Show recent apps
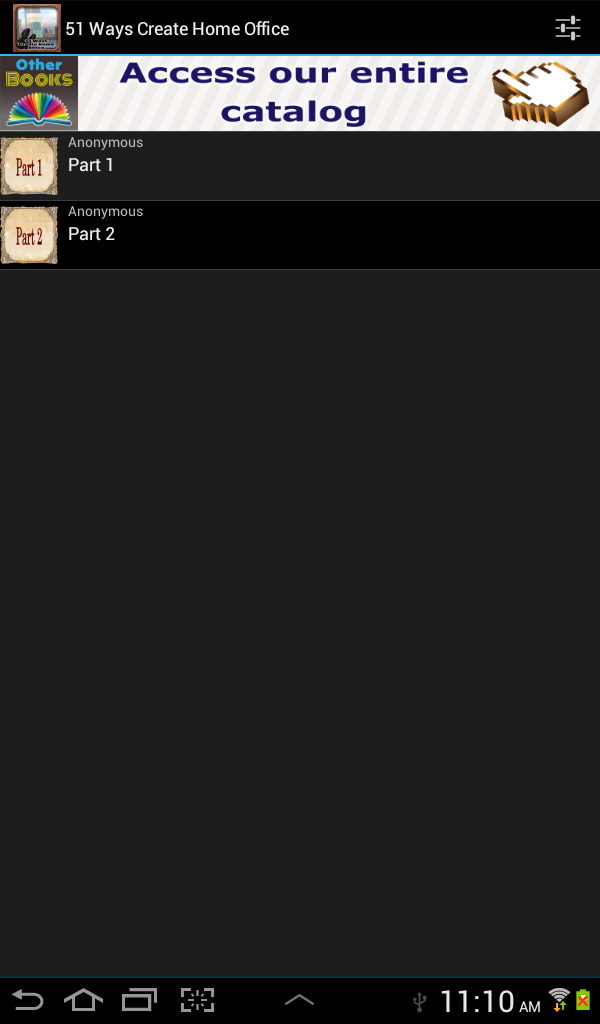The image size is (600, 1024). click(x=139, y=999)
